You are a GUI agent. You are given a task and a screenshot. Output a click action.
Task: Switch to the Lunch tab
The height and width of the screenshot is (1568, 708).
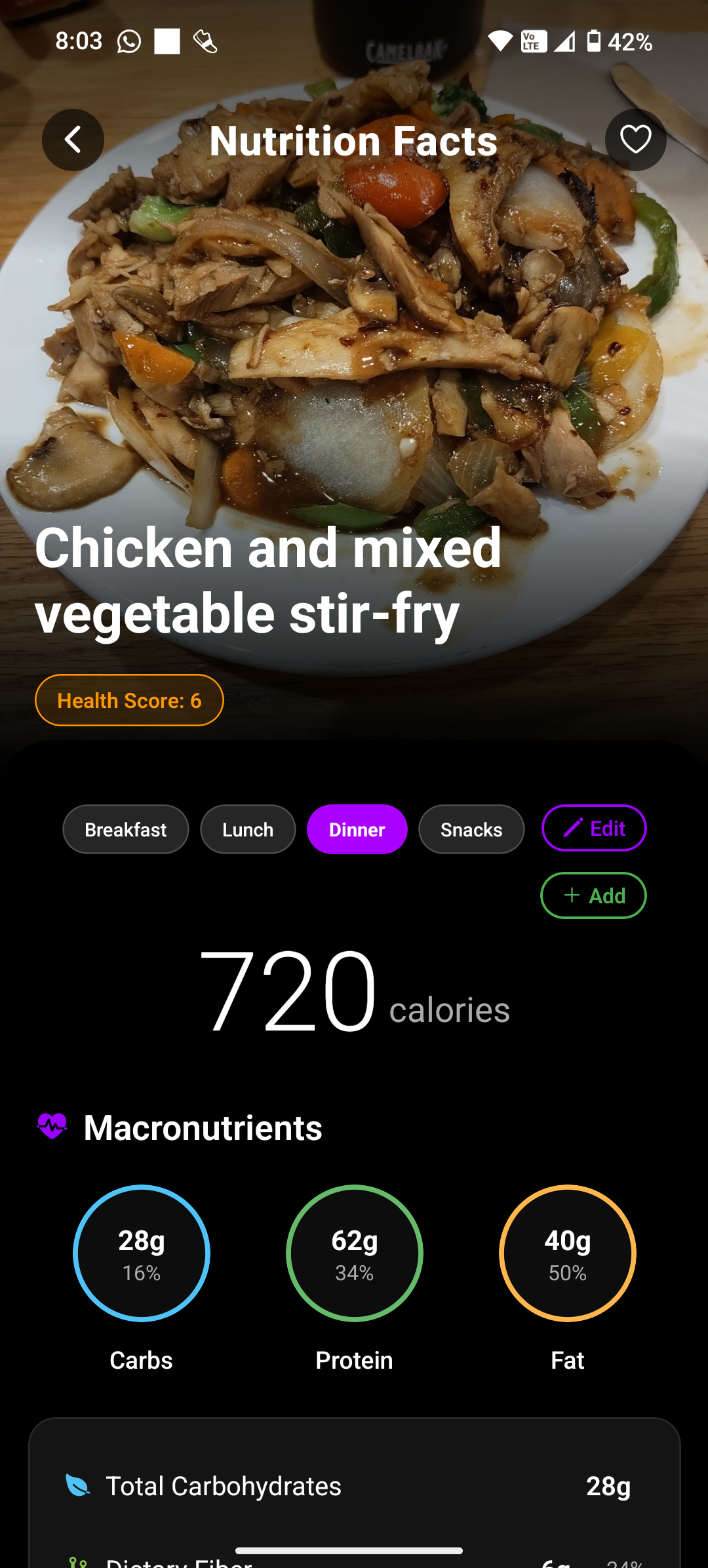click(247, 829)
